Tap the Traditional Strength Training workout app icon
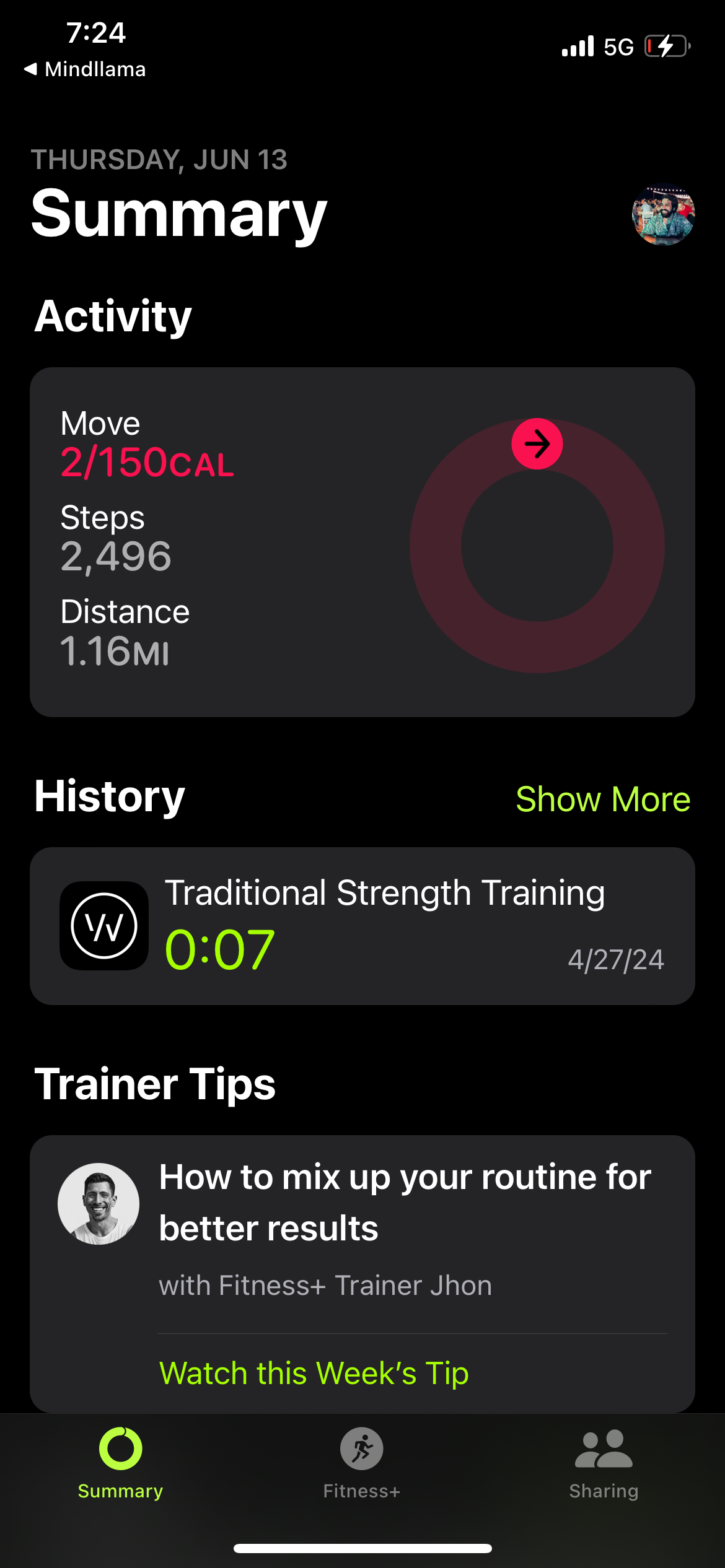The image size is (725, 1568). (104, 925)
